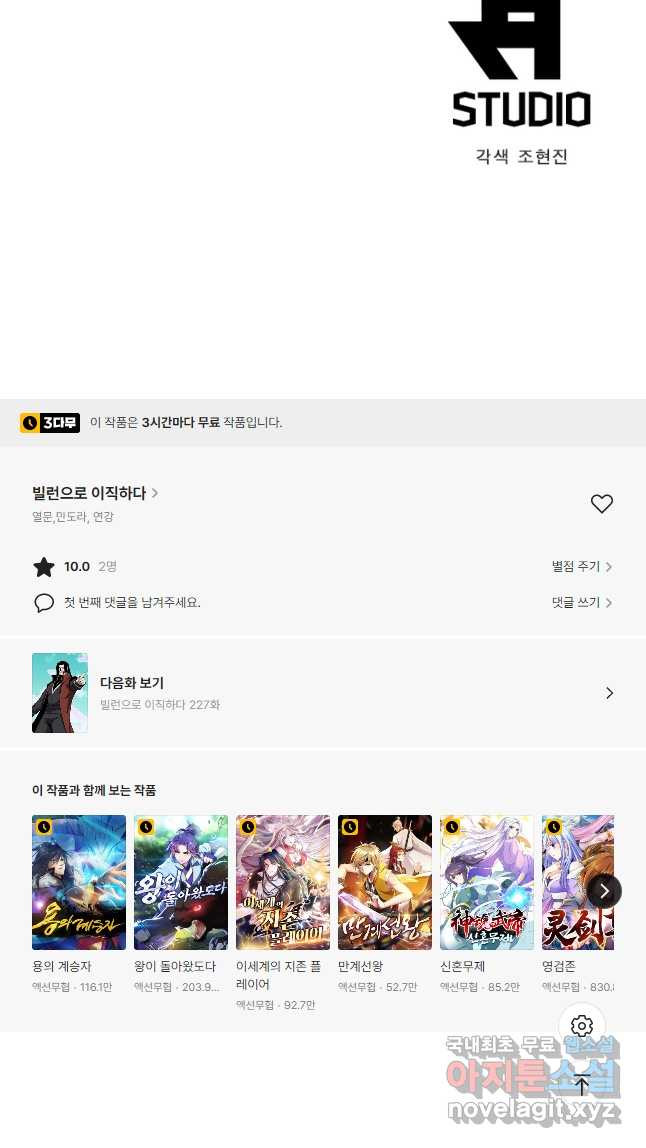This screenshot has height=1148, width=646.
Task: Open the 이세계의 지존 플레이어 recommended title
Action: coord(283,882)
